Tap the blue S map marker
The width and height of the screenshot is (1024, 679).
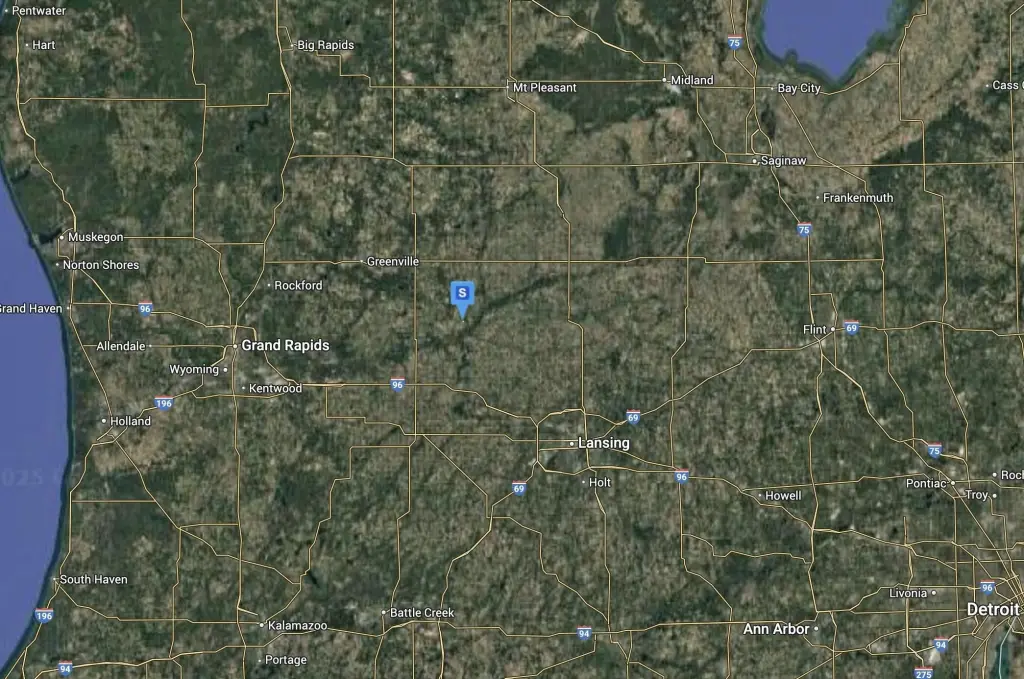pos(462,294)
